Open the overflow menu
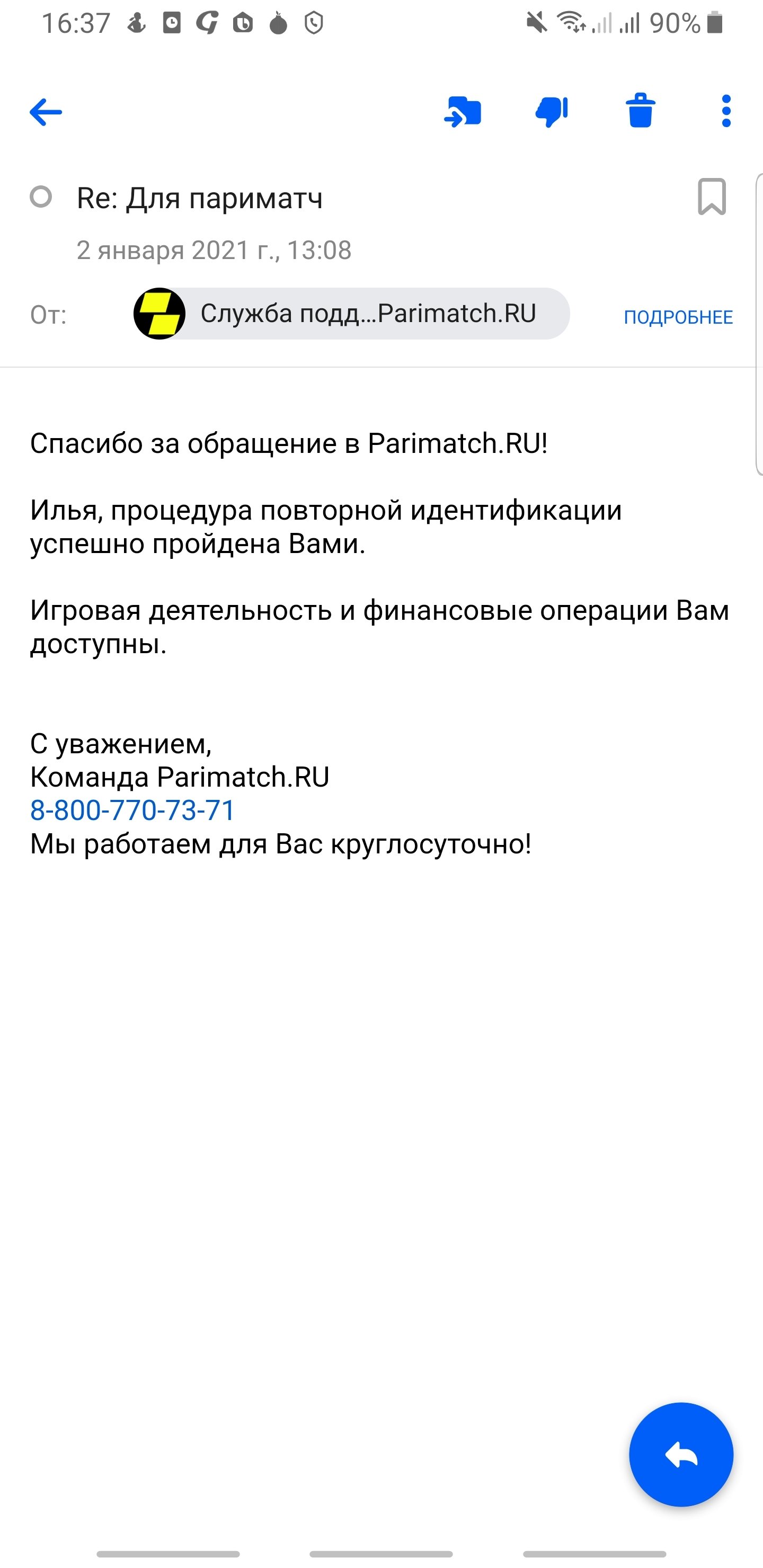Viewport: 763px width, 1568px height. pyautogui.click(x=725, y=111)
